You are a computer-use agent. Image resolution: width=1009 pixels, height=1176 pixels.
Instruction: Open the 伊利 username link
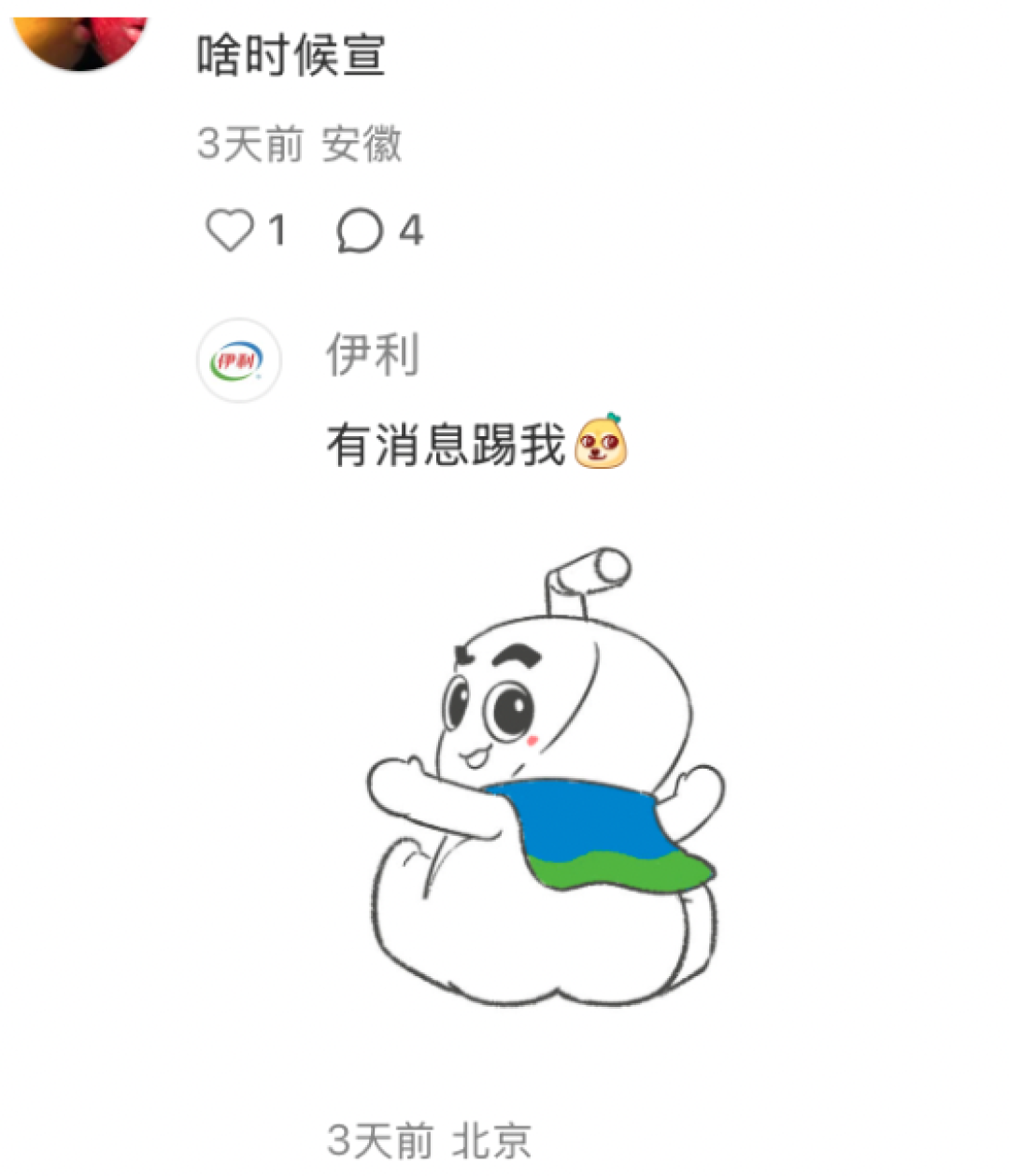click(x=372, y=356)
